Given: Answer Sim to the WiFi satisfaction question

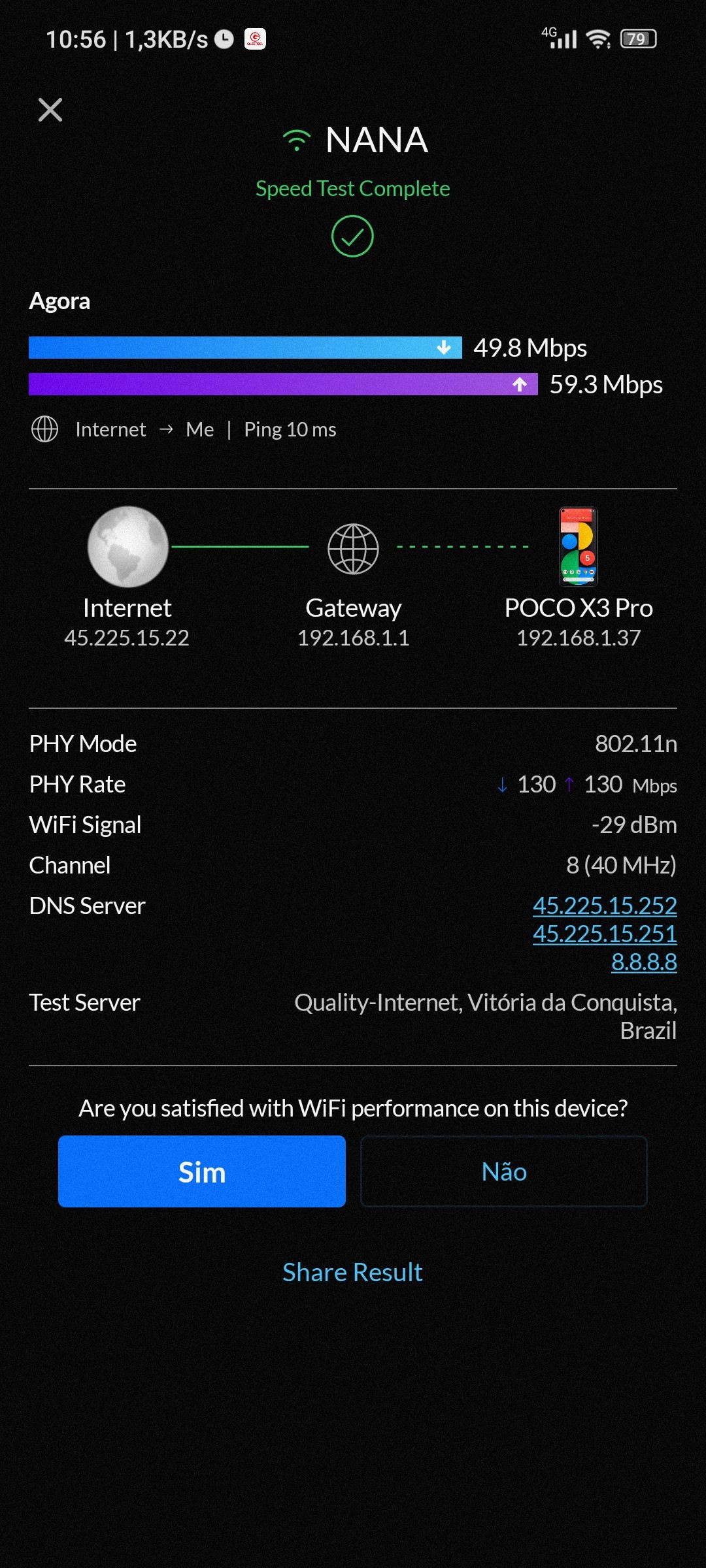Looking at the screenshot, I should pos(201,1171).
